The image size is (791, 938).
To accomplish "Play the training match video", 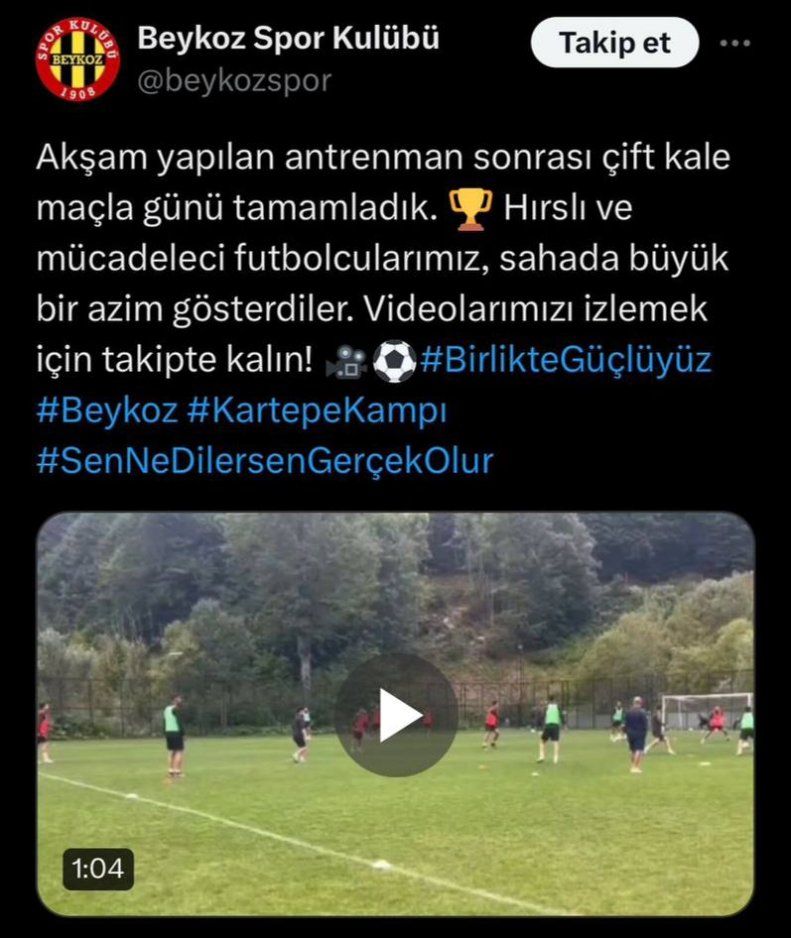I will 396,714.
